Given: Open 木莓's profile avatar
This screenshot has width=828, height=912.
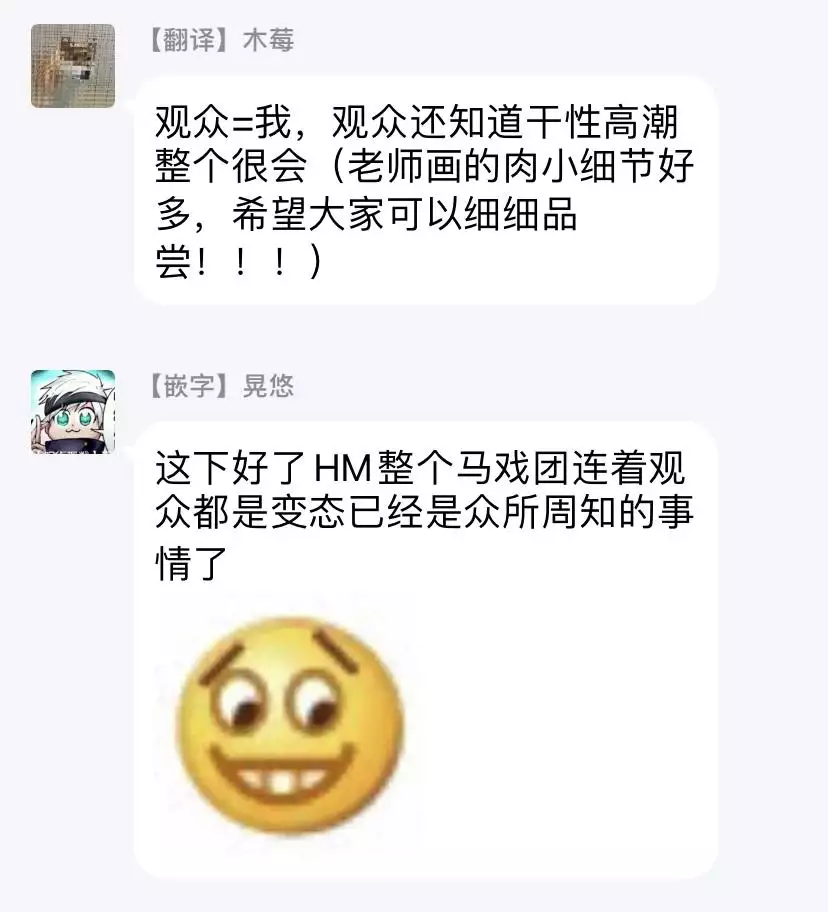Looking at the screenshot, I should 72,65.
